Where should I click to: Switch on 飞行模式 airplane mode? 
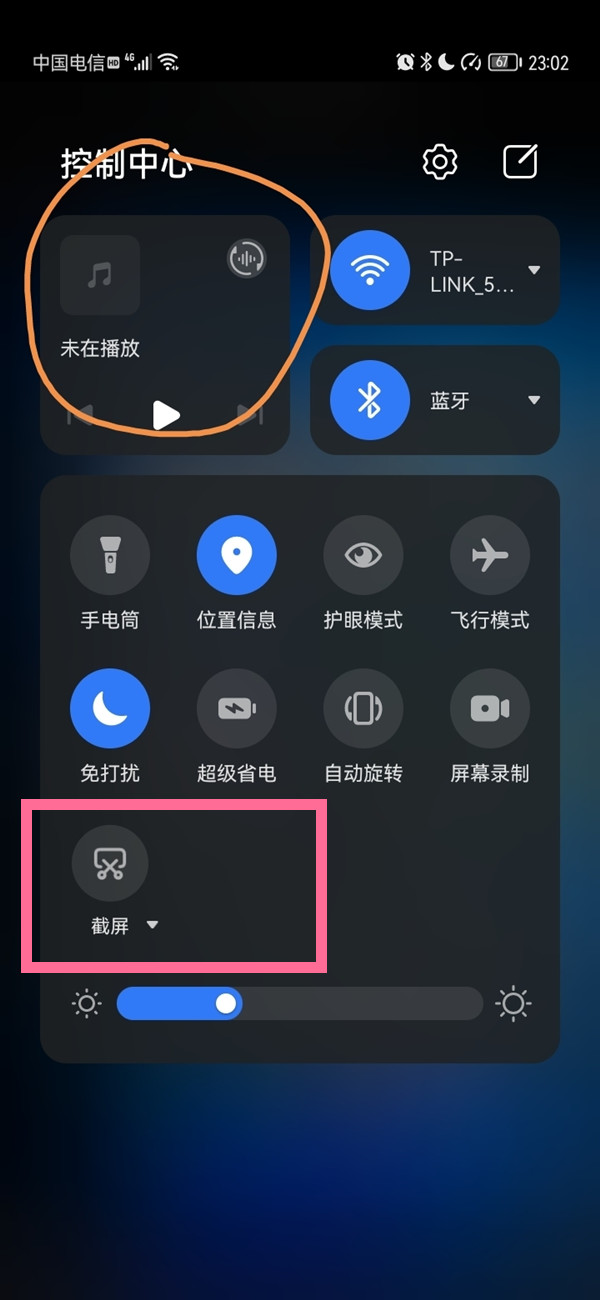click(x=490, y=556)
